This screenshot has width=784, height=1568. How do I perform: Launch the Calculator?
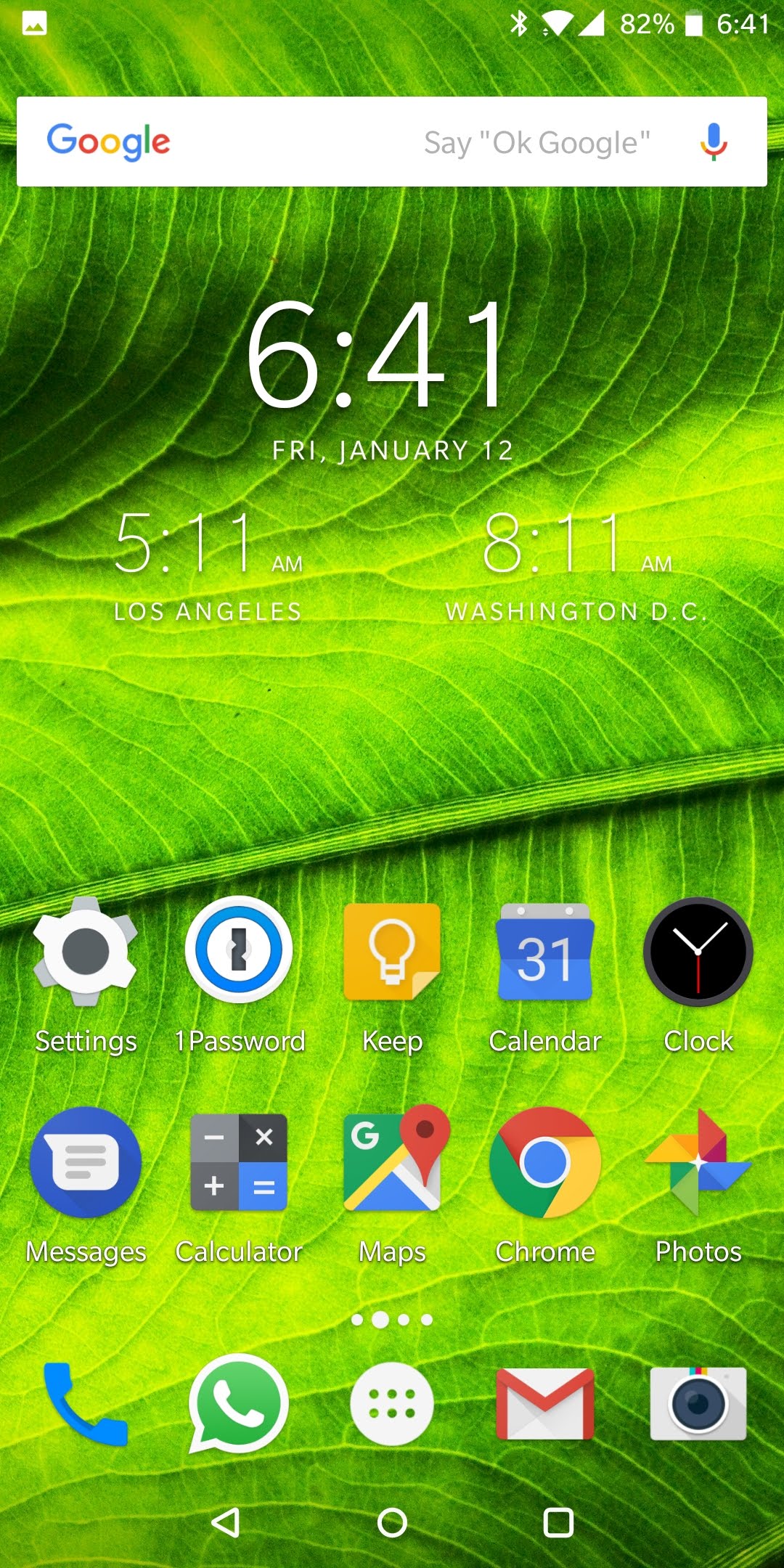(x=239, y=1163)
